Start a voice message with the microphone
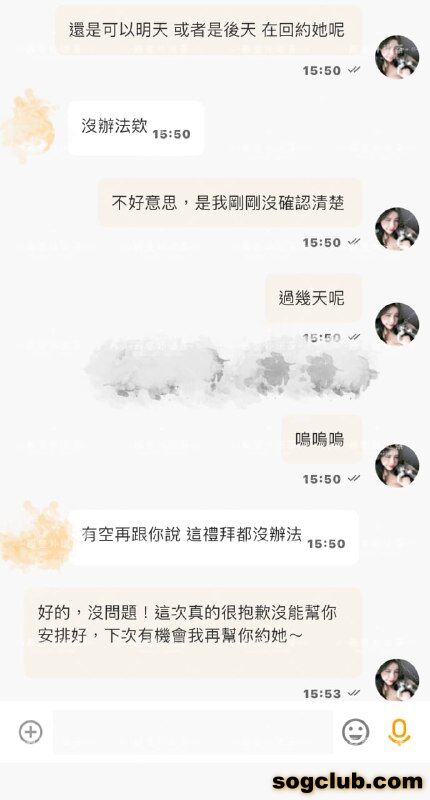The width and height of the screenshot is (430, 800). click(398, 732)
